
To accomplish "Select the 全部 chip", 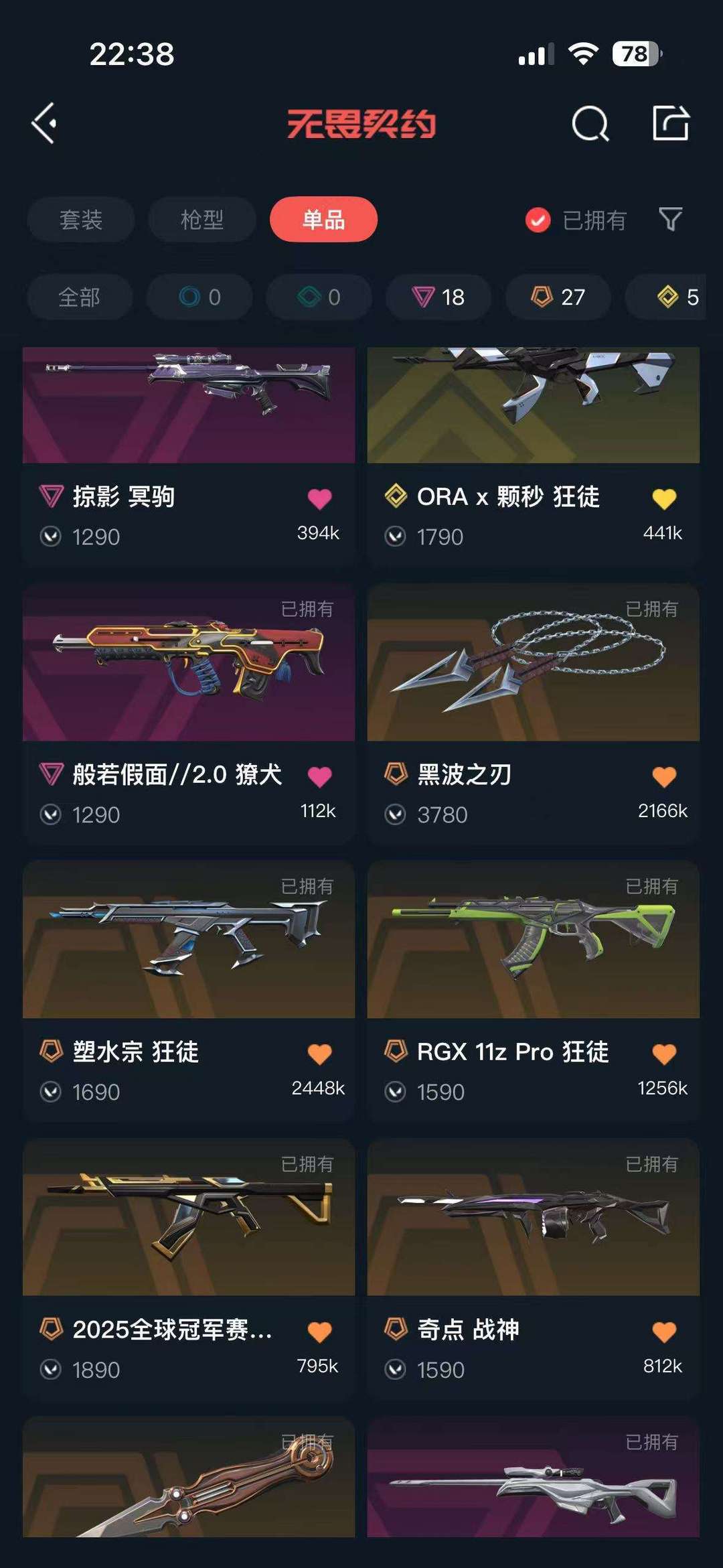I will pyautogui.click(x=80, y=297).
